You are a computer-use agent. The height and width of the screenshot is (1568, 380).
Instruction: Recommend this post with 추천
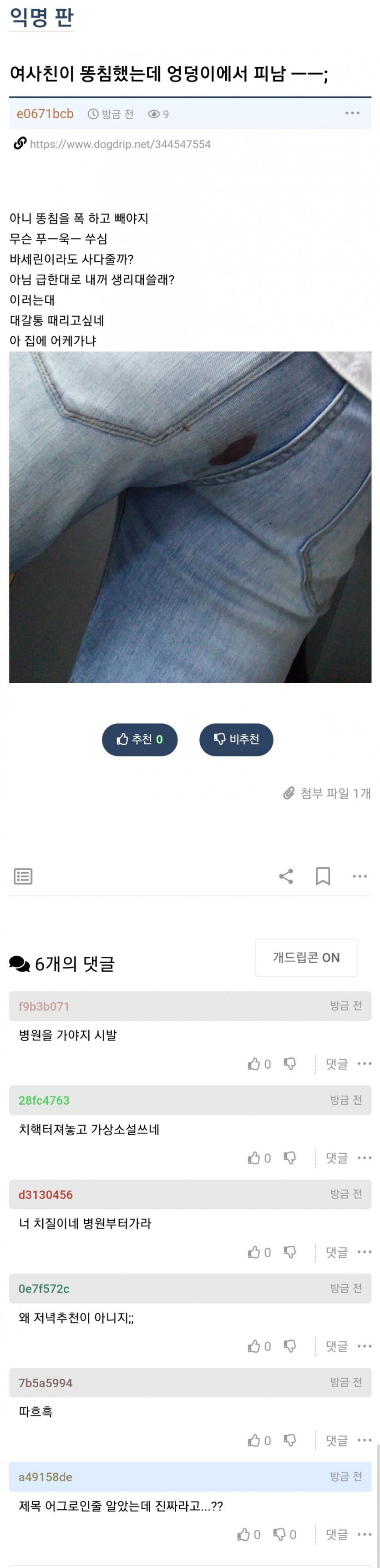[139, 739]
